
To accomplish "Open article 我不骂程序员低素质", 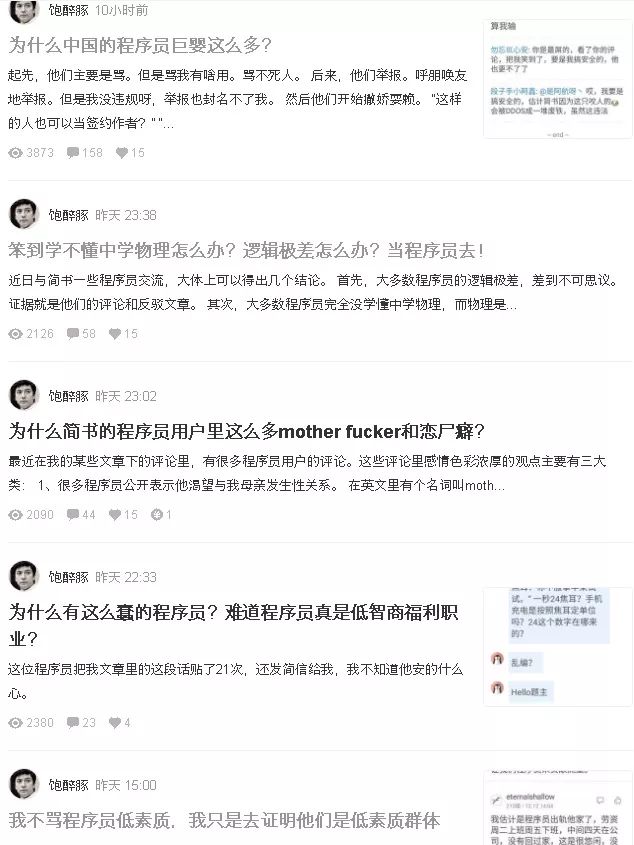I will click(224, 822).
